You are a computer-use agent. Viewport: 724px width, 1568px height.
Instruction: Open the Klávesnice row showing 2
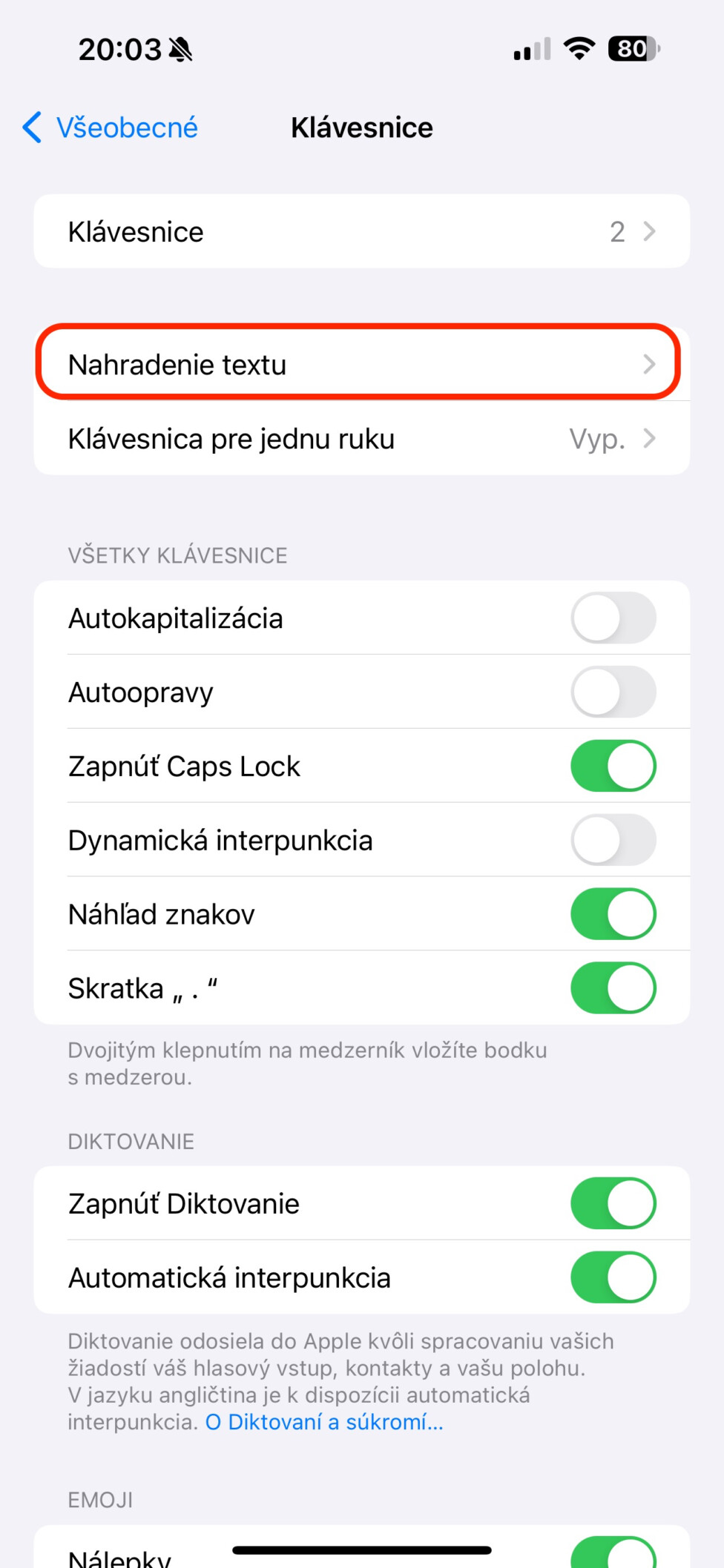click(362, 231)
